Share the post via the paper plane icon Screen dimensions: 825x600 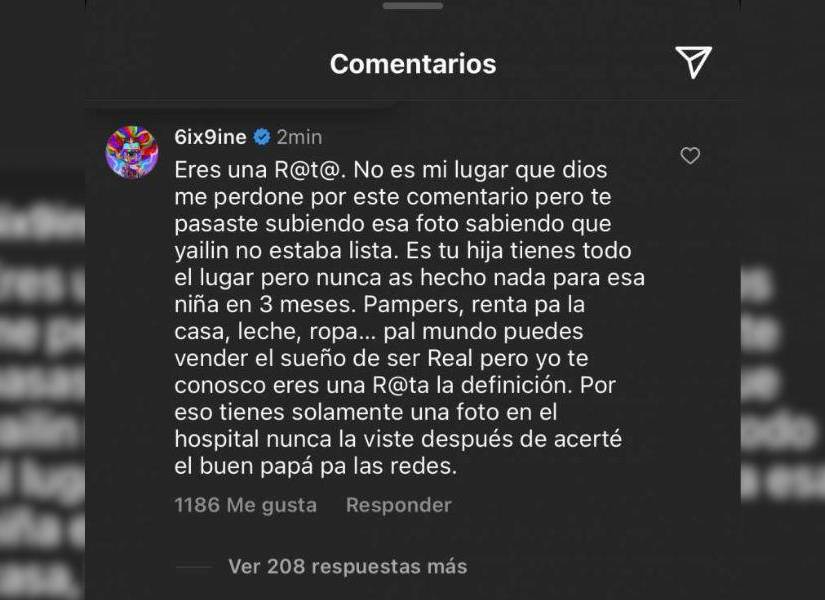pyautogui.click(x=693, y=62)
